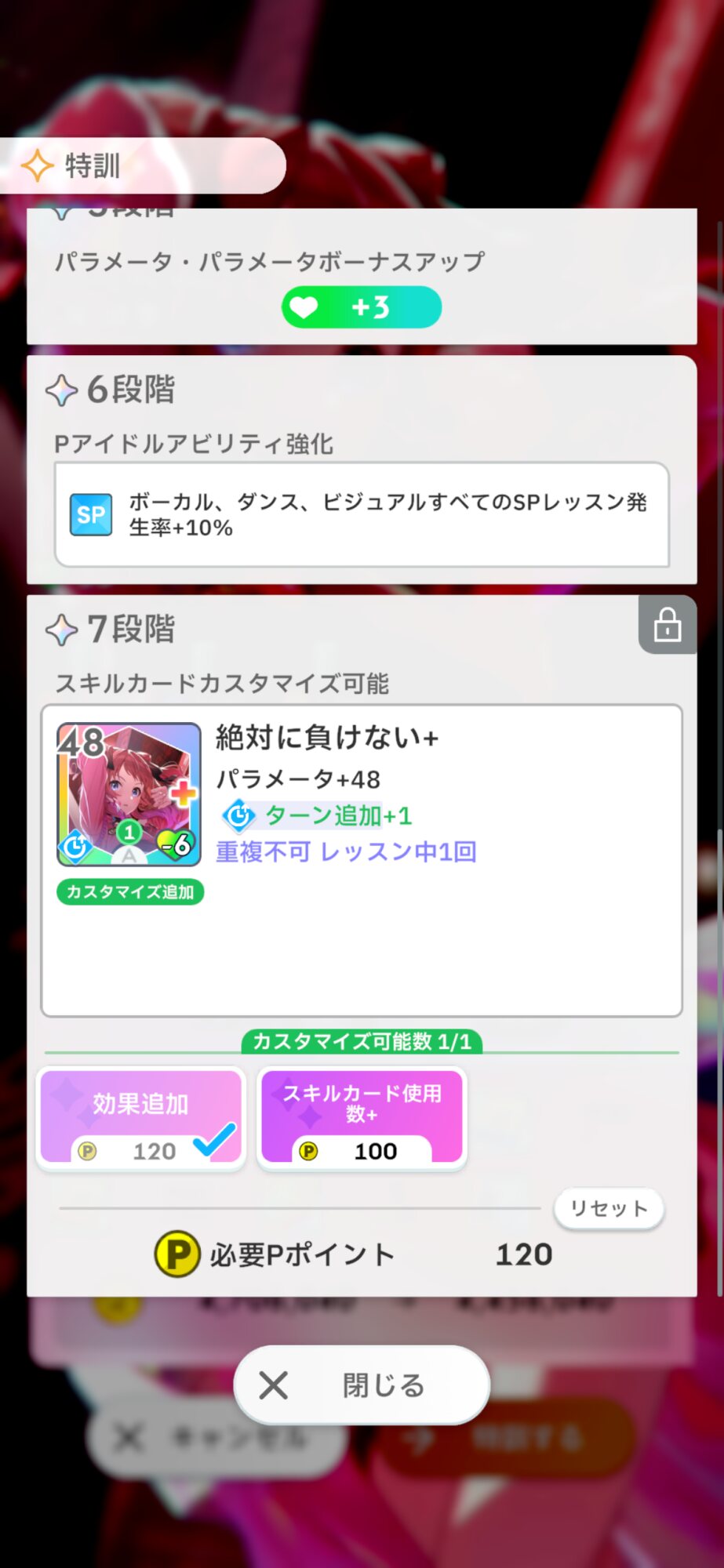Open the 絶対に負けない+ skill card thumbnail
724x1568 pixels.
(x=129, y=794)
